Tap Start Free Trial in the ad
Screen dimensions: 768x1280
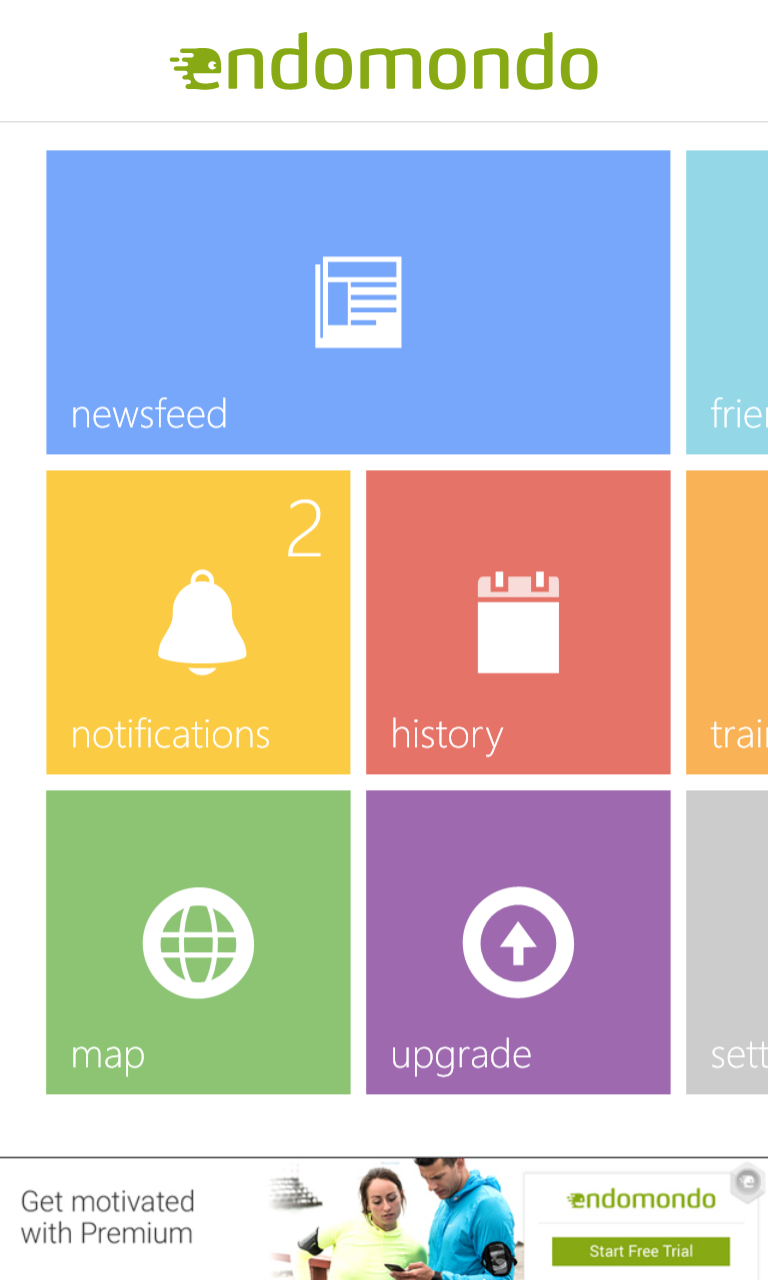[x=641, y=1251]
